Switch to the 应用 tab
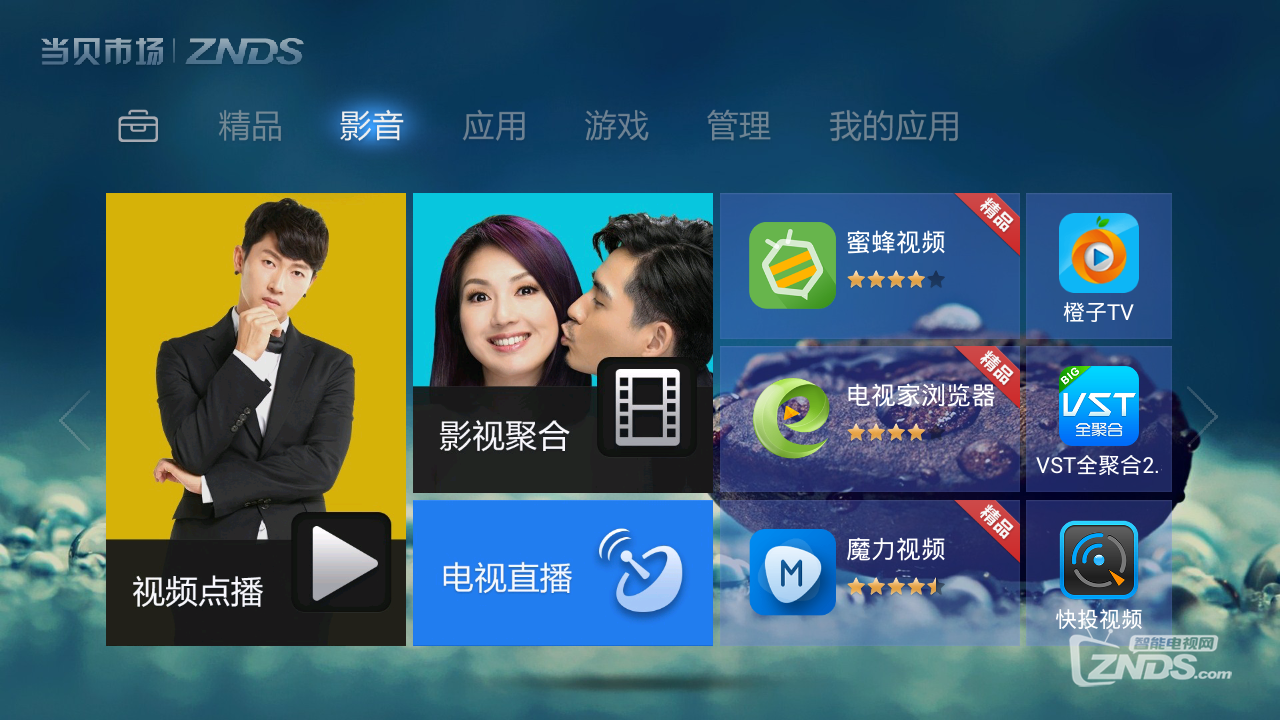The height and width of the screenshot is (720, 1280). point(494,127)
